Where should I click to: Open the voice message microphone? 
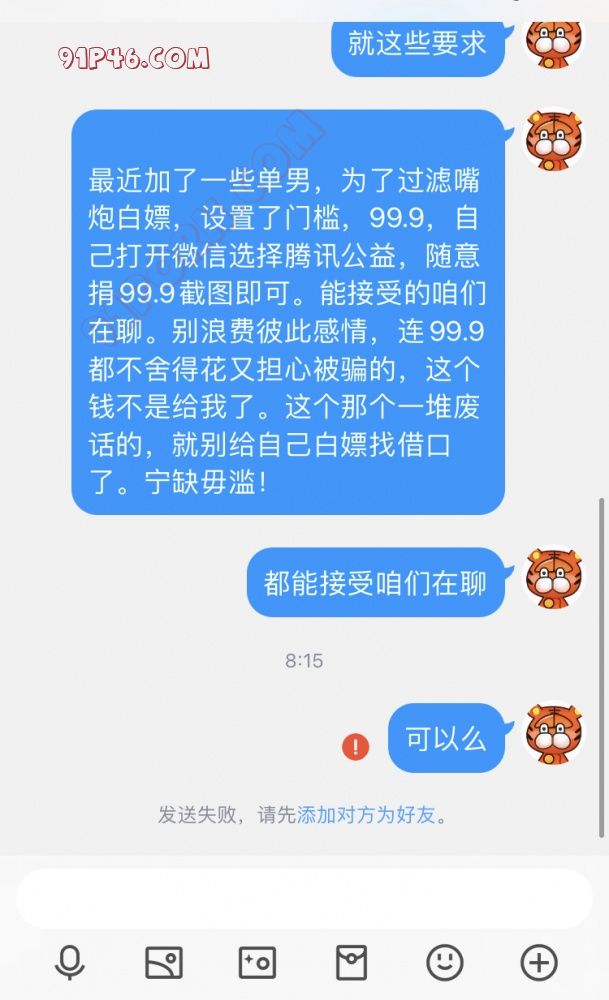69,963
